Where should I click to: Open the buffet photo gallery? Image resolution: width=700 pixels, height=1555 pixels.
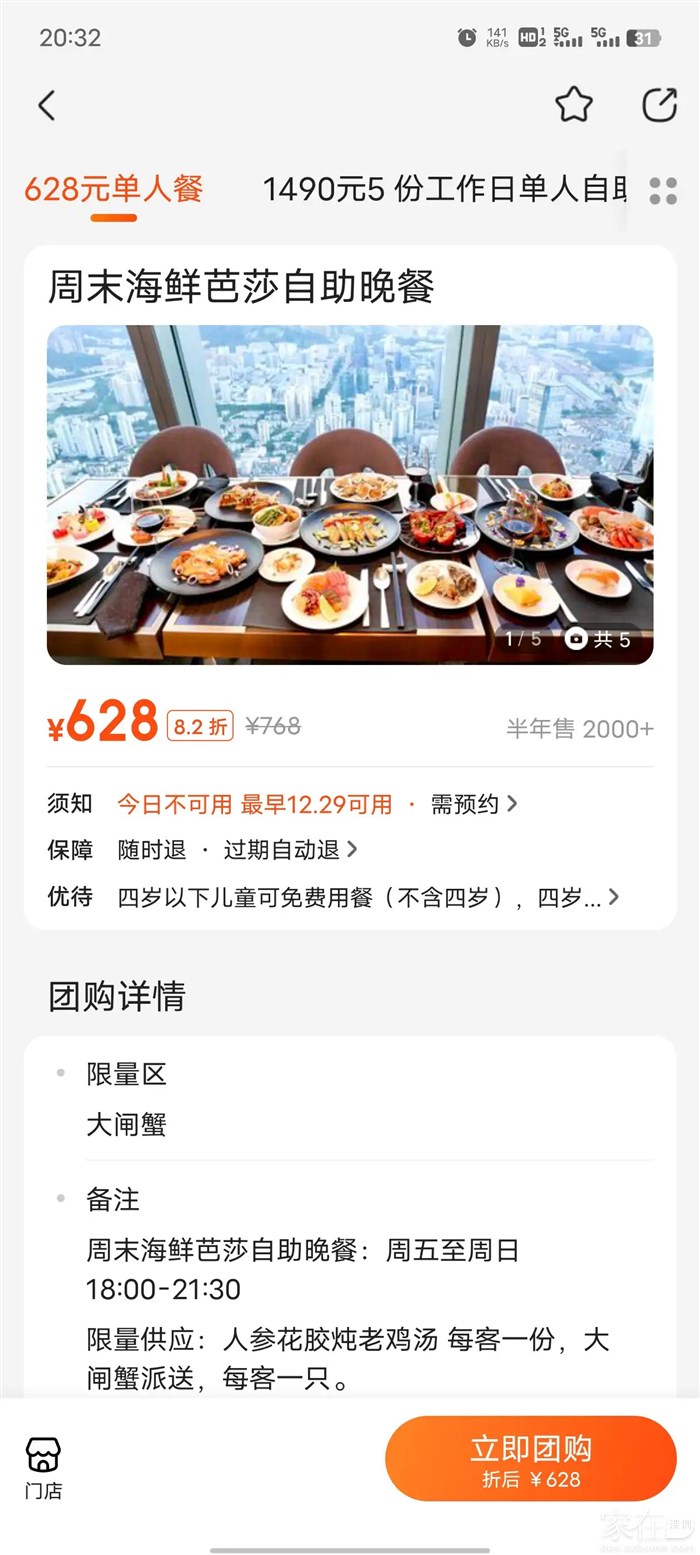point(350,494)
